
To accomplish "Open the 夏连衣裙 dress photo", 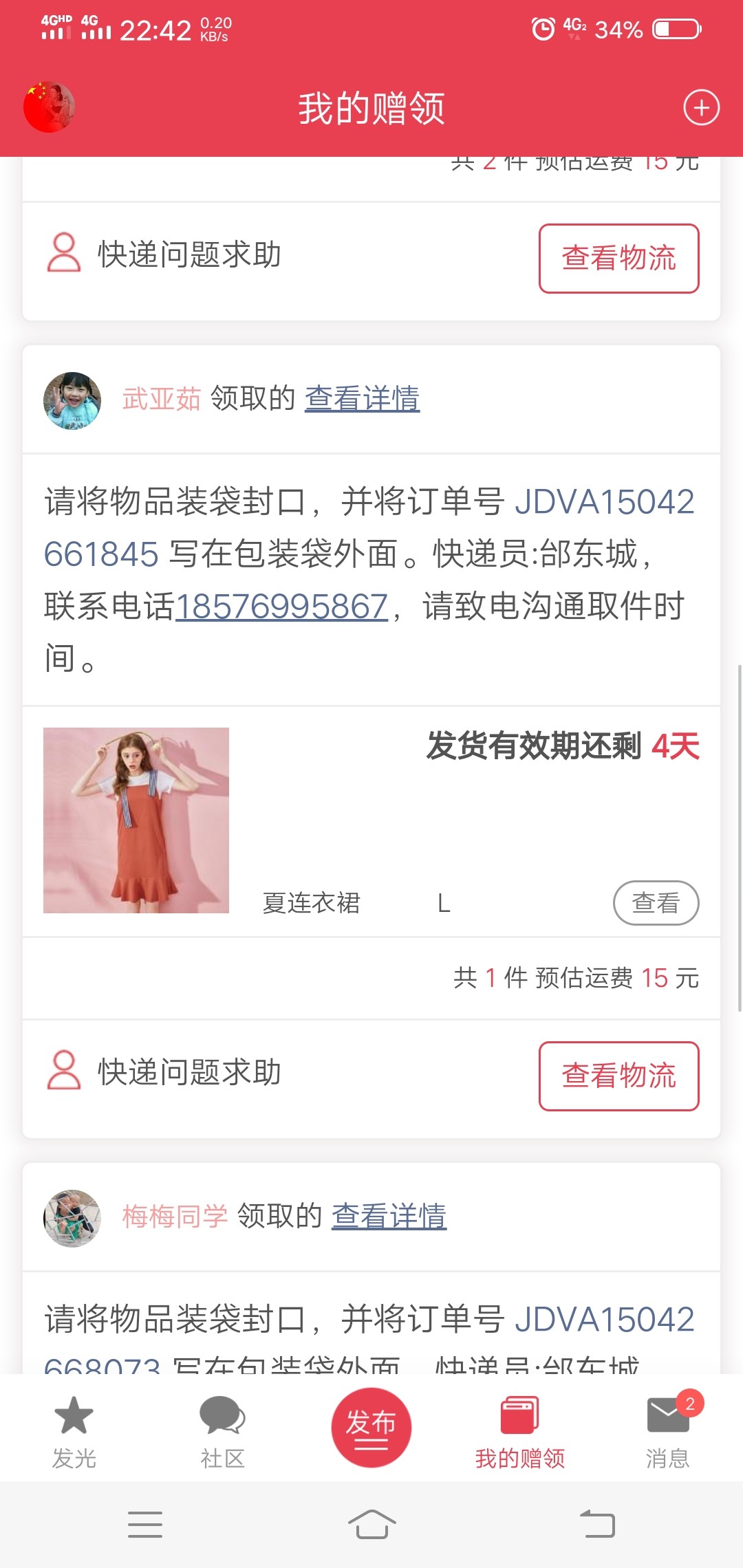I will tap(136, 820).
